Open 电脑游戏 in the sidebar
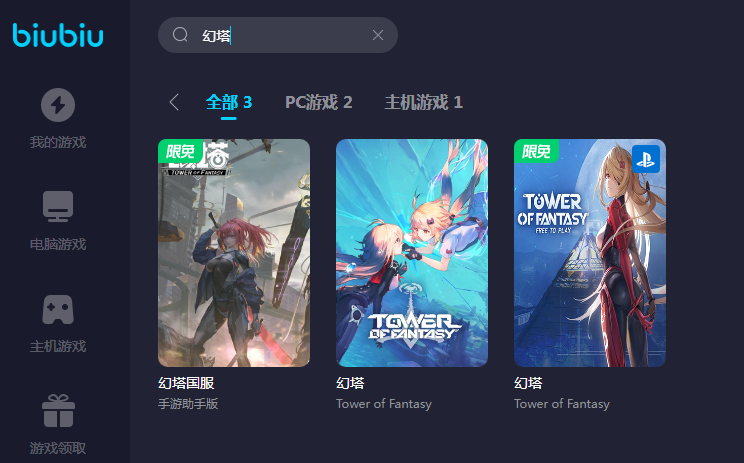 coord(58,220)
